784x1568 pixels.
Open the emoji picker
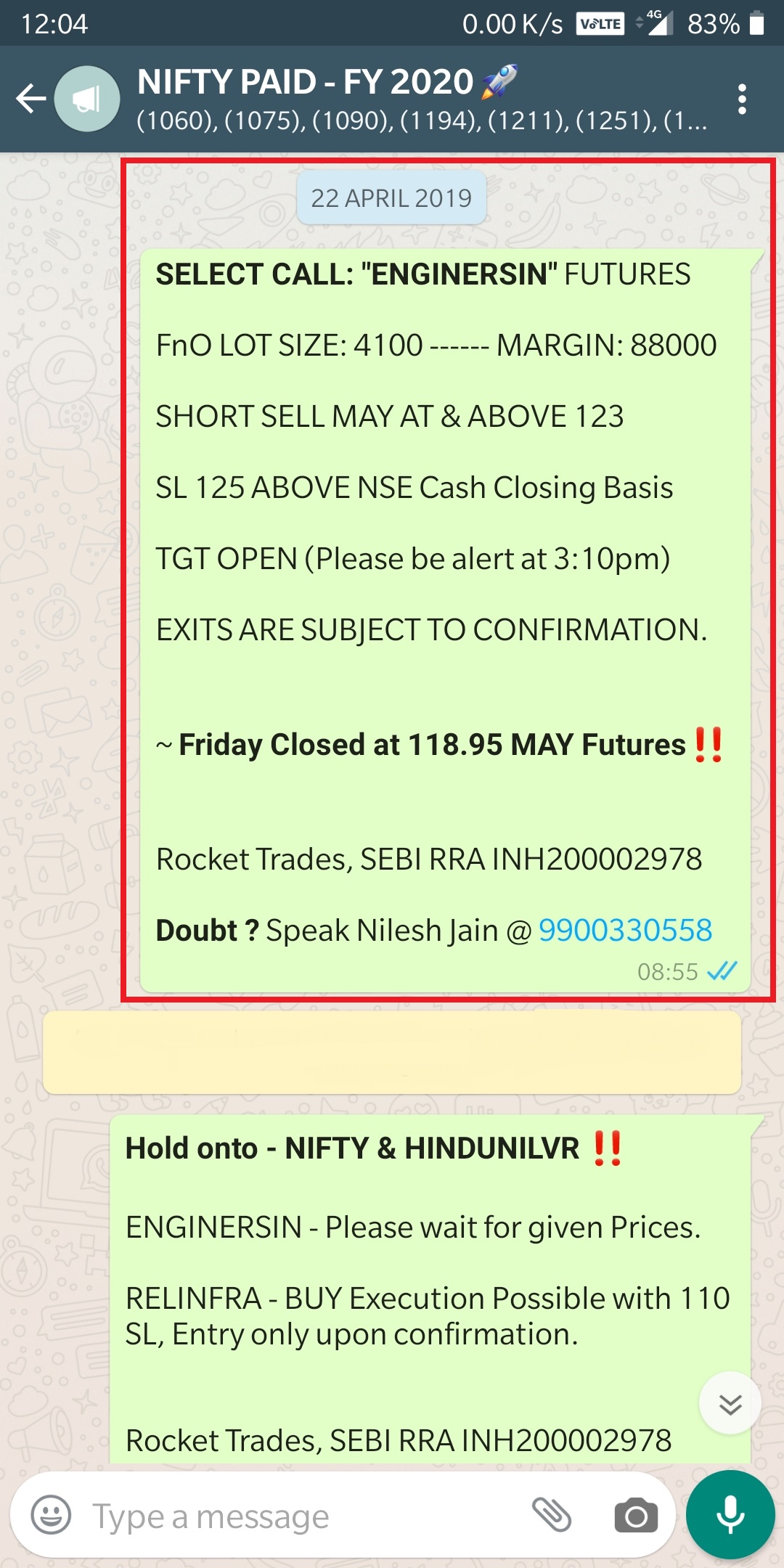51,1516
